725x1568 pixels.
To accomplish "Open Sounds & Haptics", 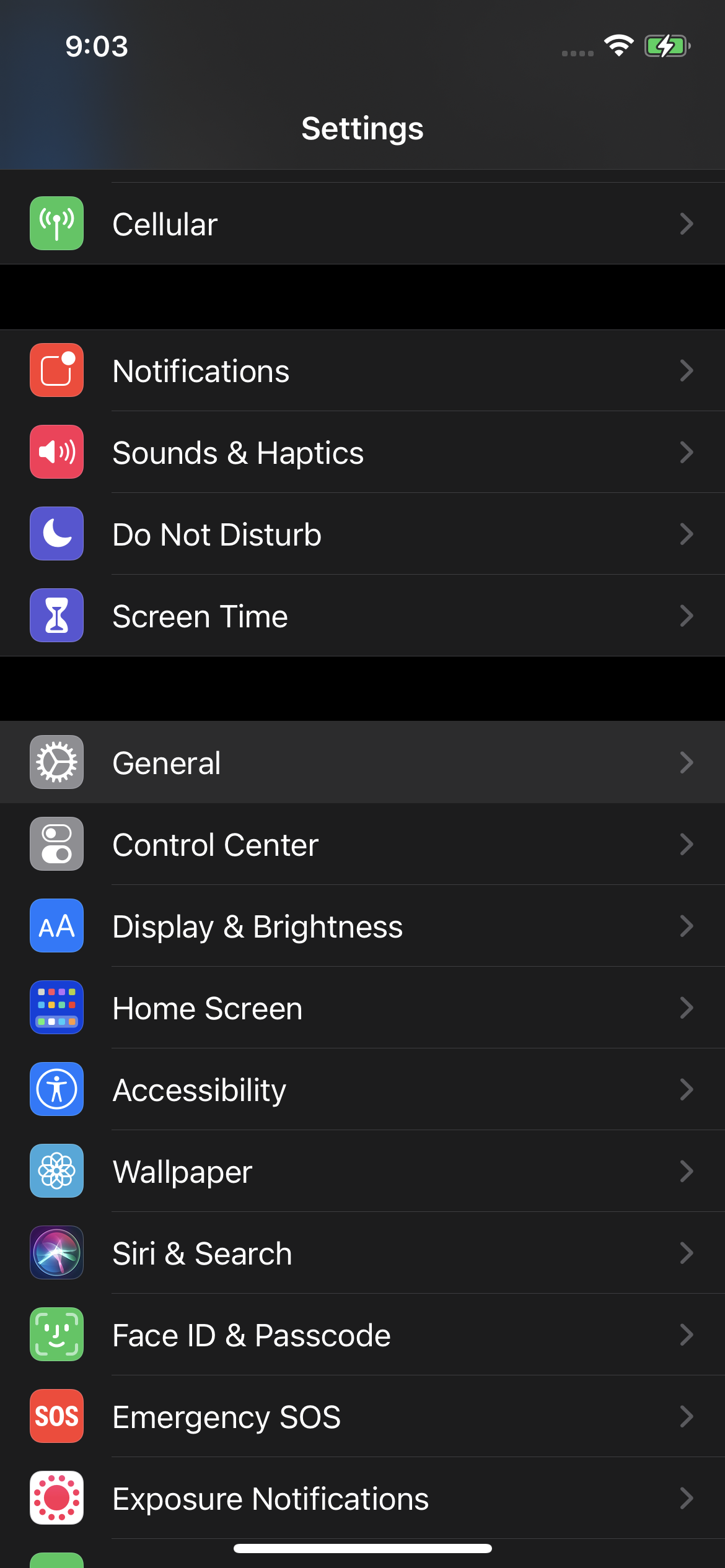I will tap(362, 452).
